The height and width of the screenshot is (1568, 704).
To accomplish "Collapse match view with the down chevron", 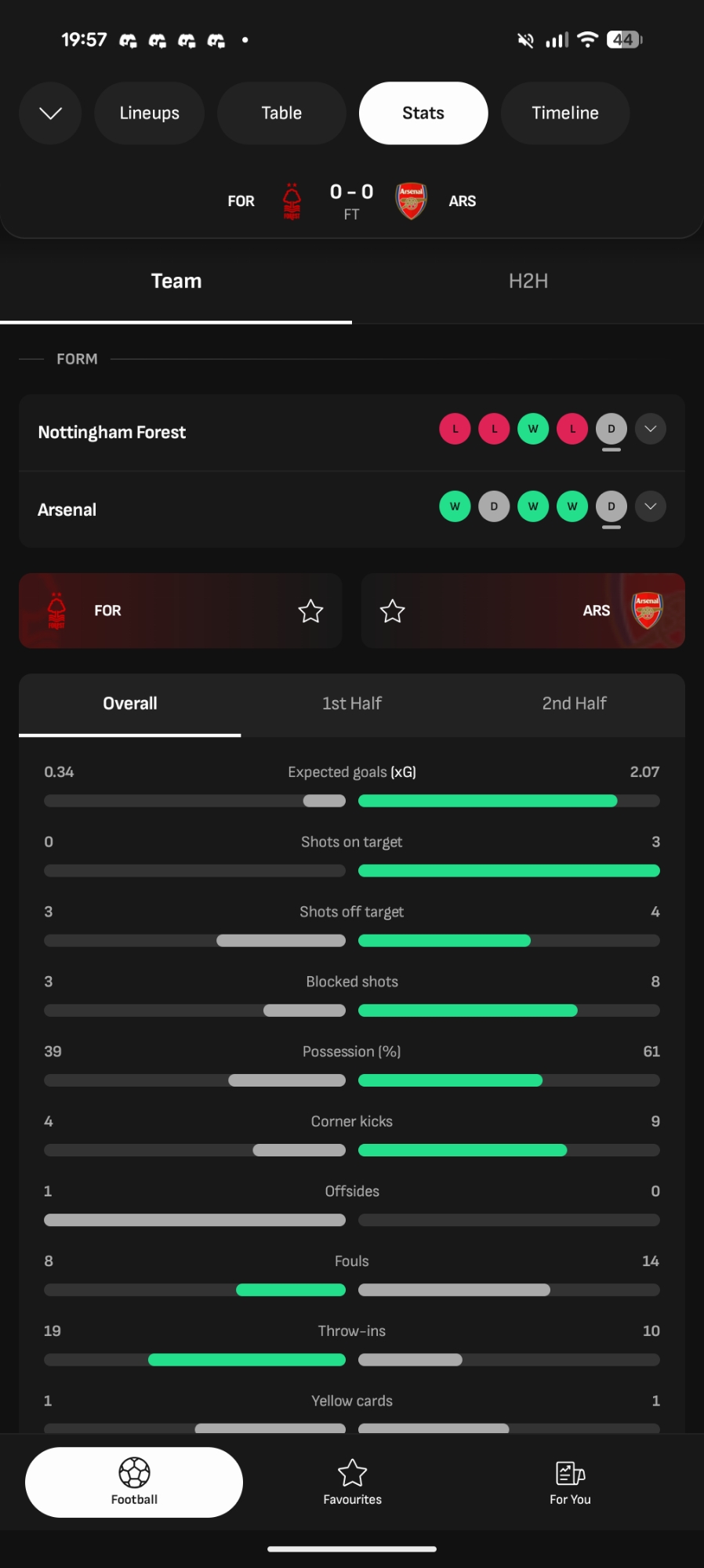I will point(50,114).
